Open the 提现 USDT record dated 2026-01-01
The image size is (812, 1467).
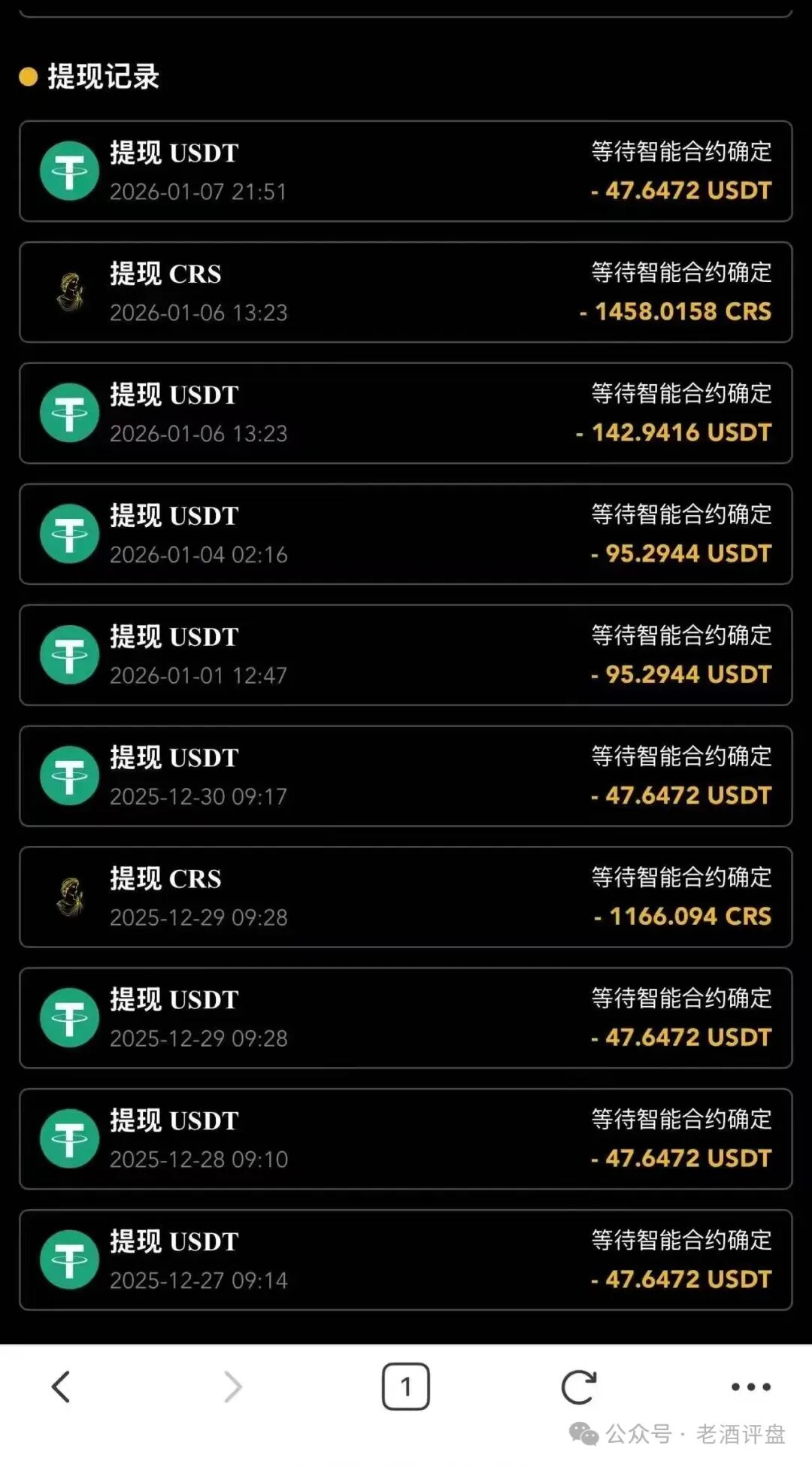406,655
